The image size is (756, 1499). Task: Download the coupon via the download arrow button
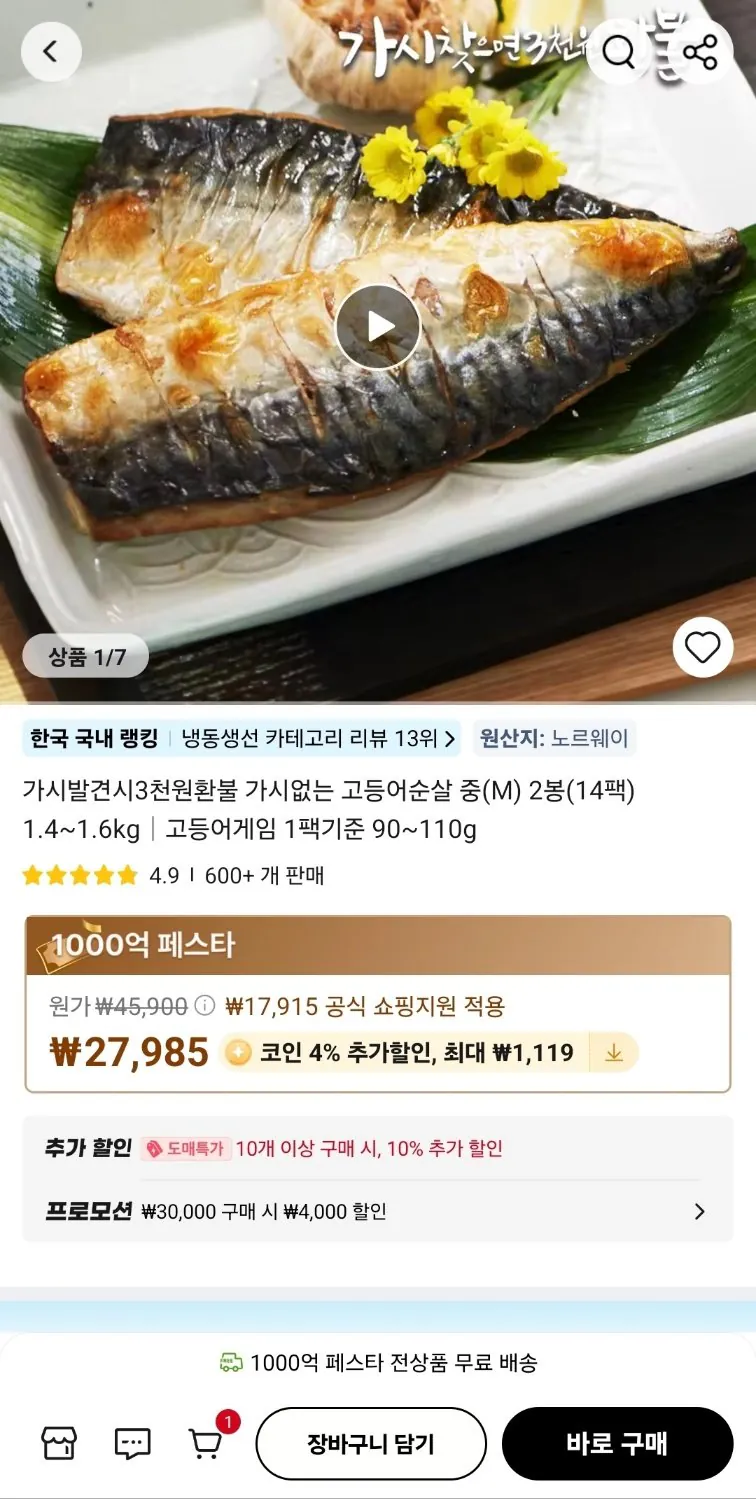614,1052
